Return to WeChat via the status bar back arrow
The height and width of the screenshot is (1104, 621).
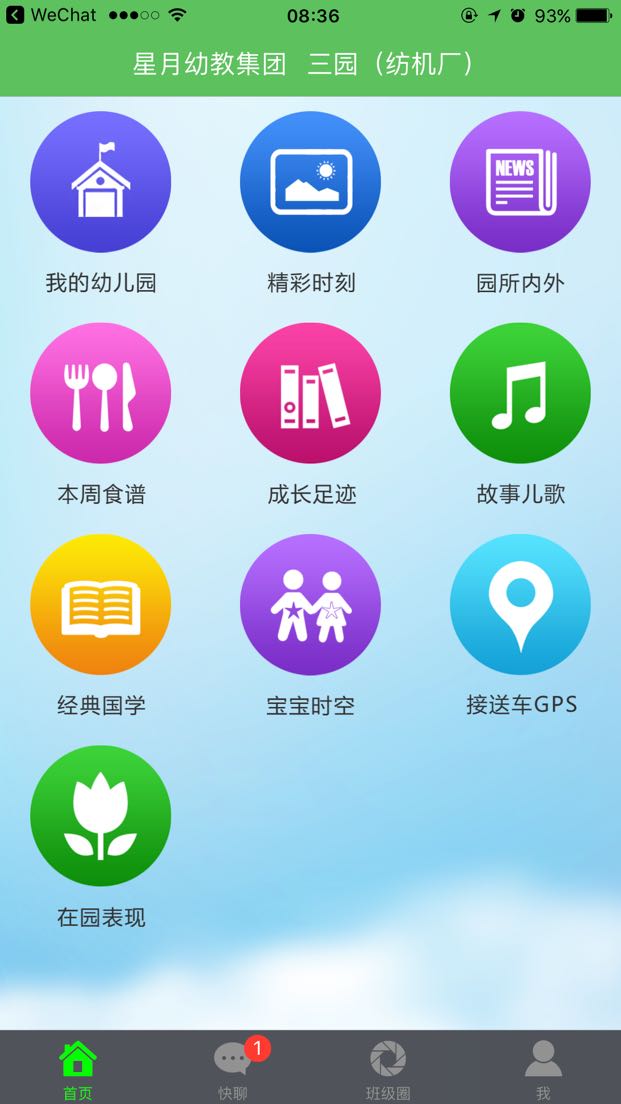click(x=15, y=15)
